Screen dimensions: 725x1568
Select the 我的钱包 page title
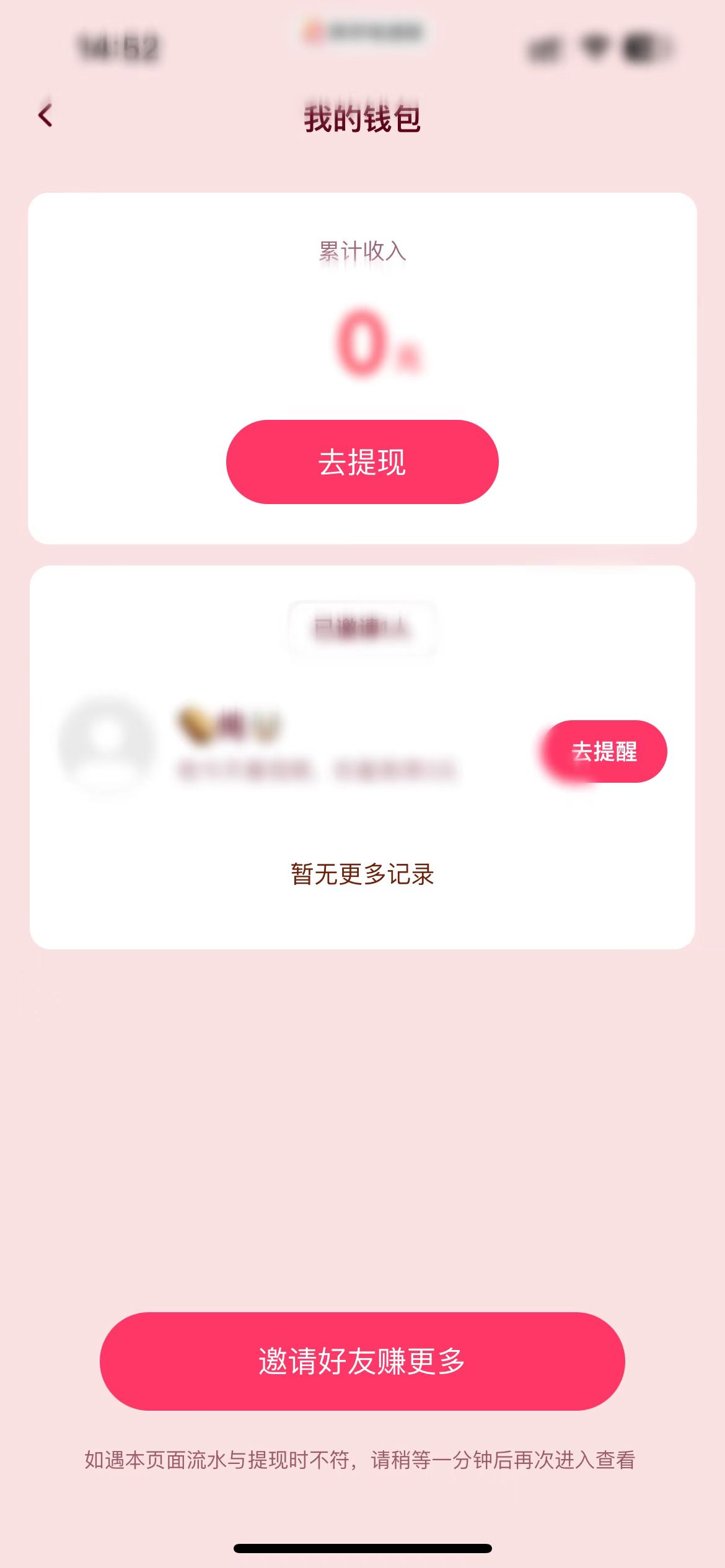(x=362, y=120)
